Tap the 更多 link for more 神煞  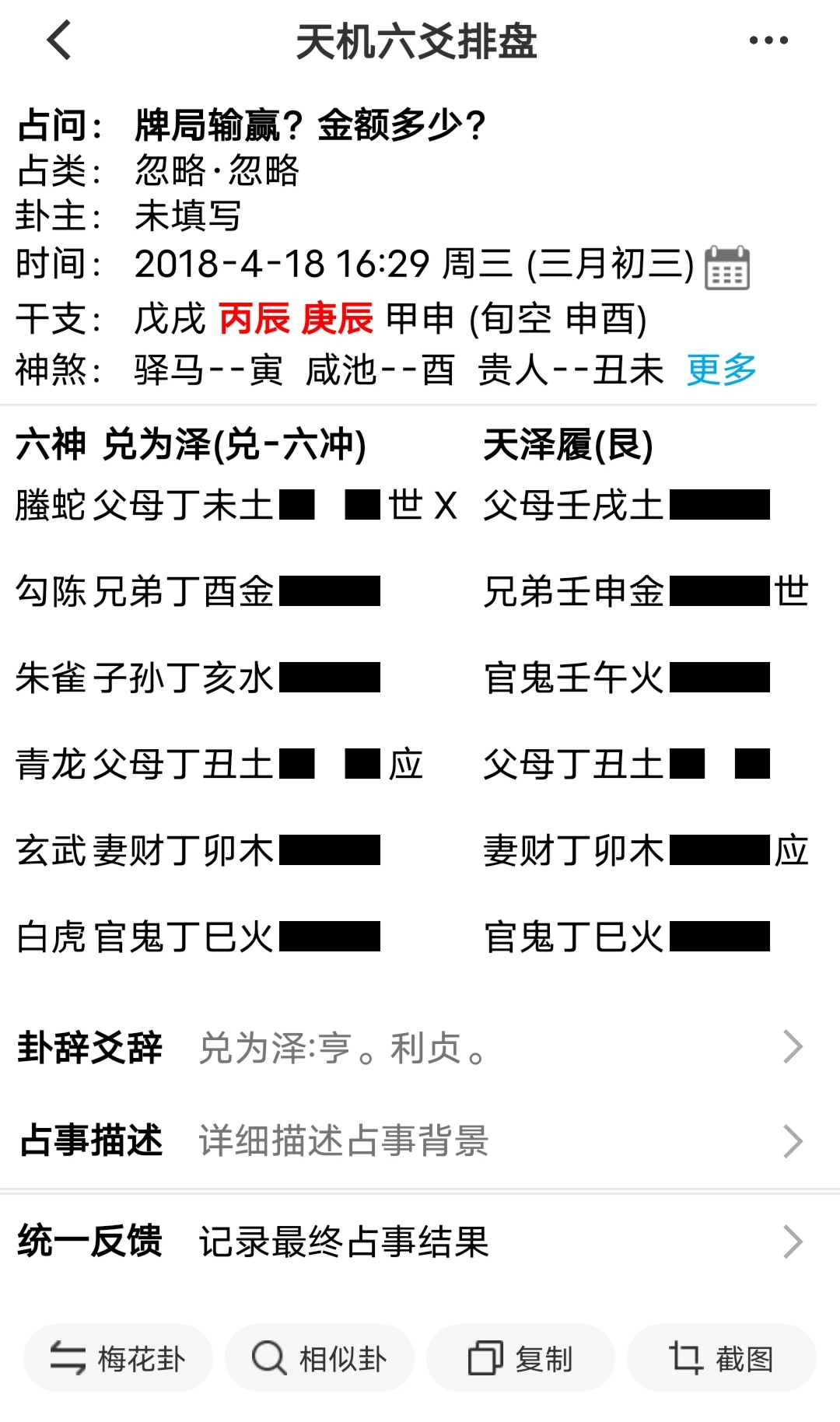pyautogui.click(x=721, y=370)
